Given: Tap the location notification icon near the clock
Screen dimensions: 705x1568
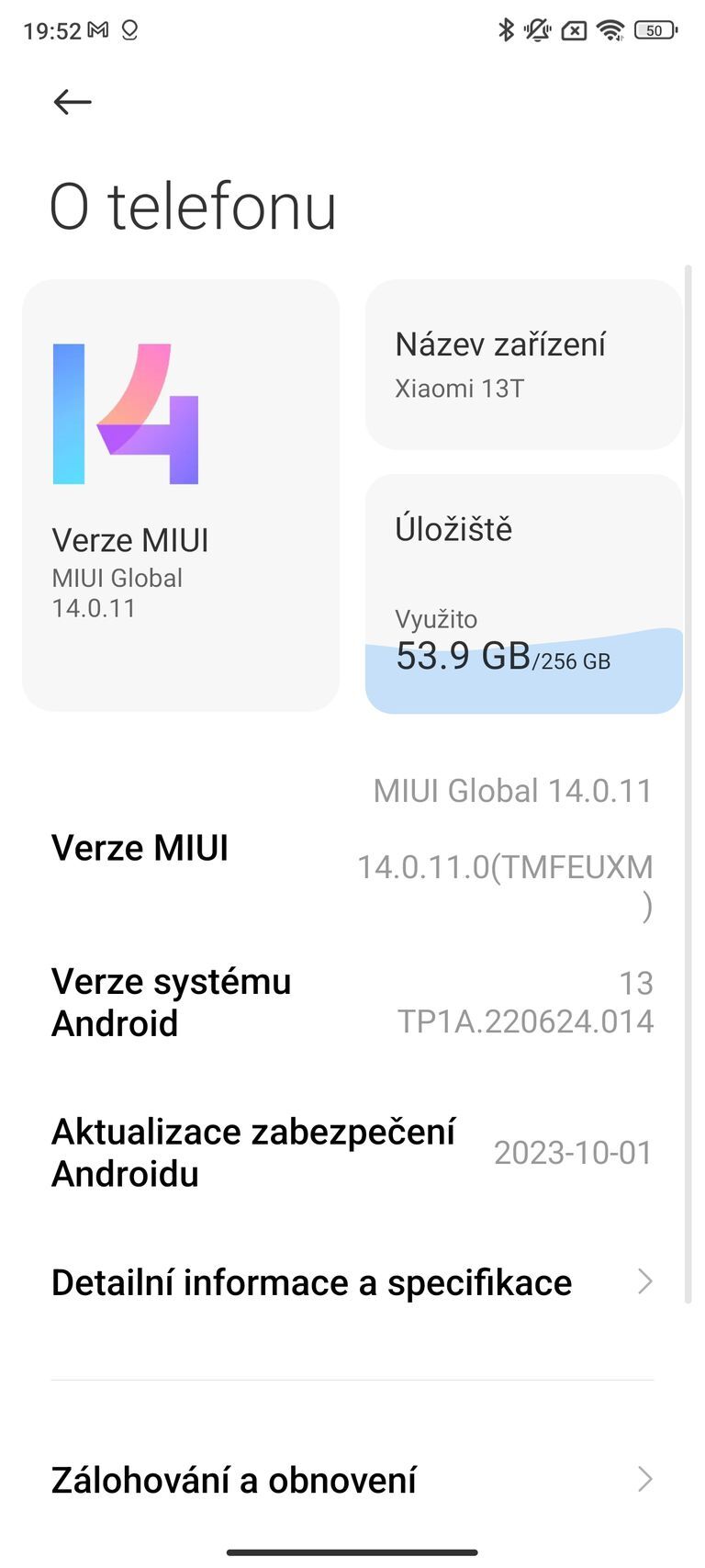Looking at the screenshot, I should 129,30.
